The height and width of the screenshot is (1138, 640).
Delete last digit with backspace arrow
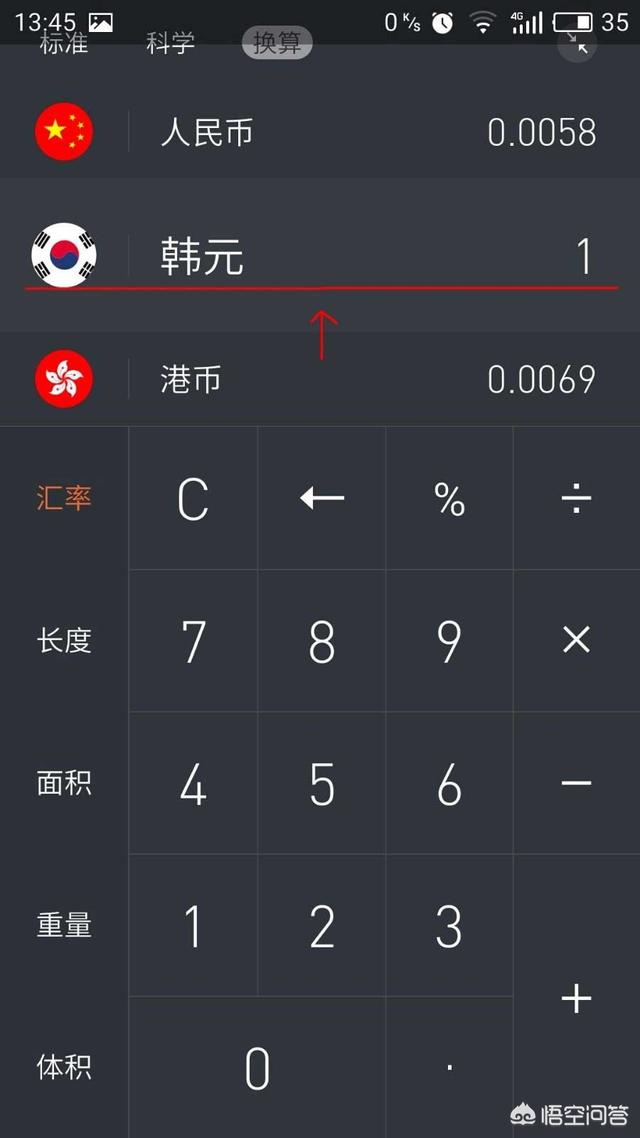coord(322,498)
